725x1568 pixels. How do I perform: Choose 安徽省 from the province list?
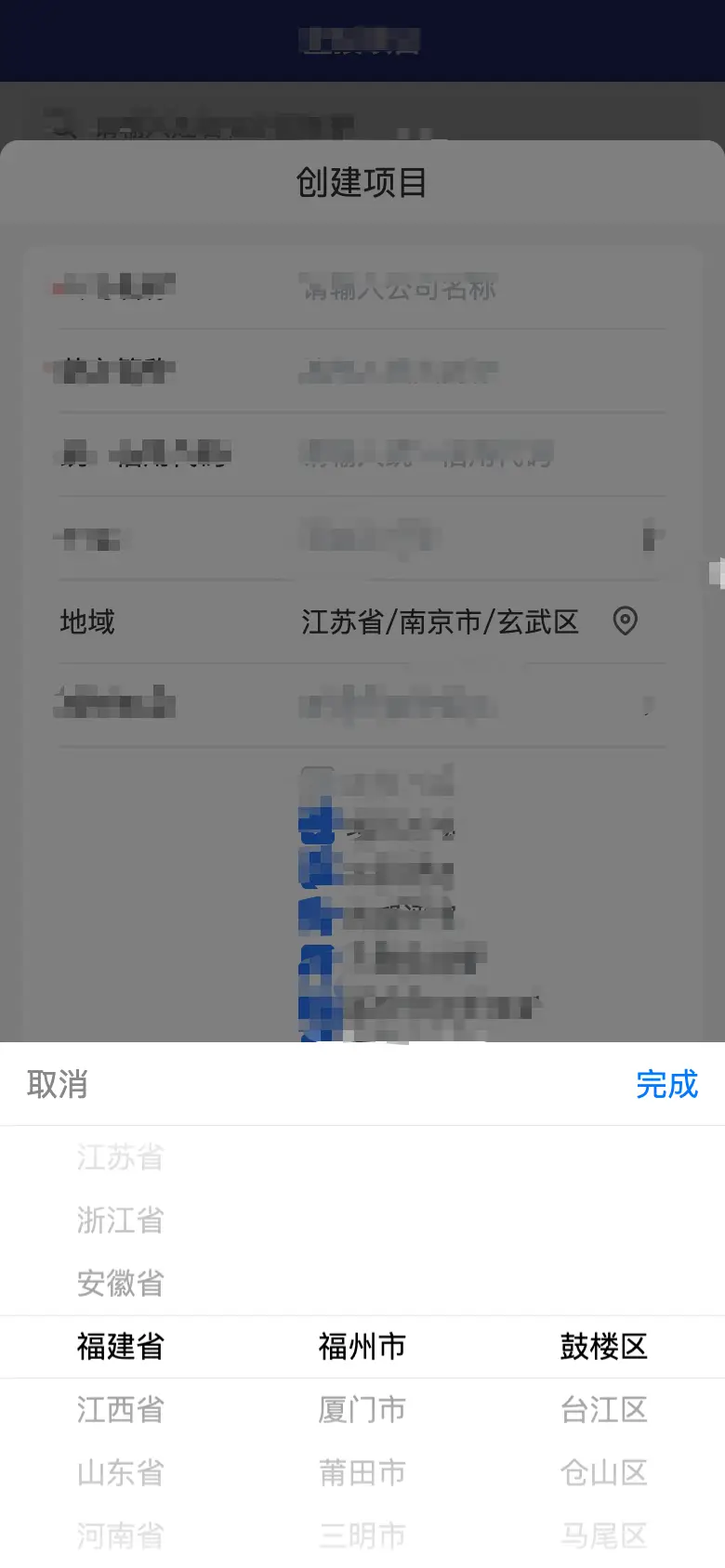point(121,1283)
